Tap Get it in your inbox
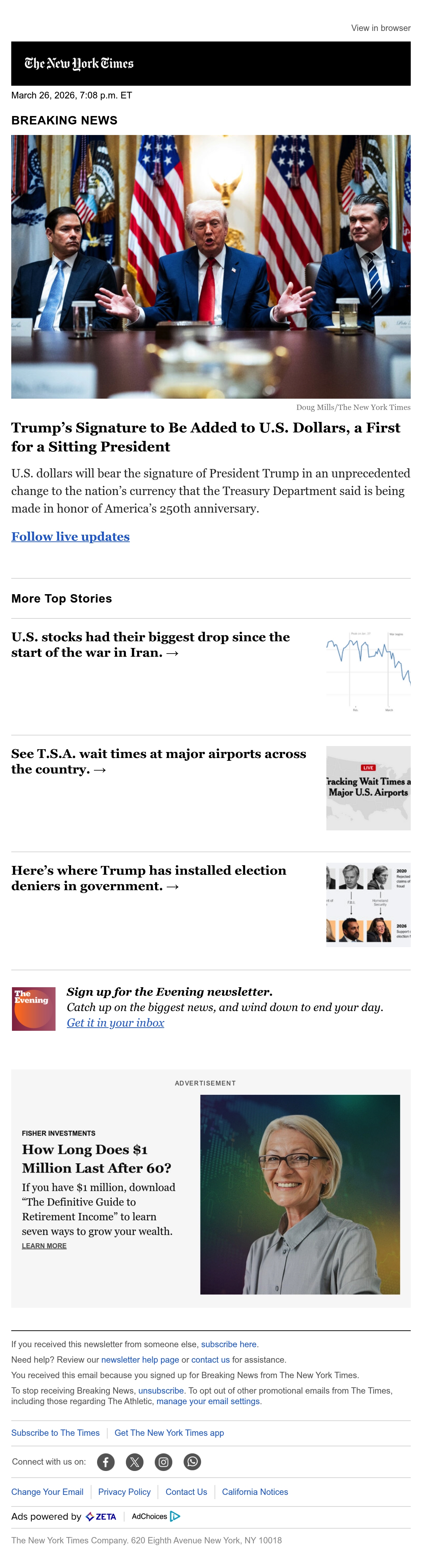The height and width of the screenshot is (1568, 422). 116,1023
